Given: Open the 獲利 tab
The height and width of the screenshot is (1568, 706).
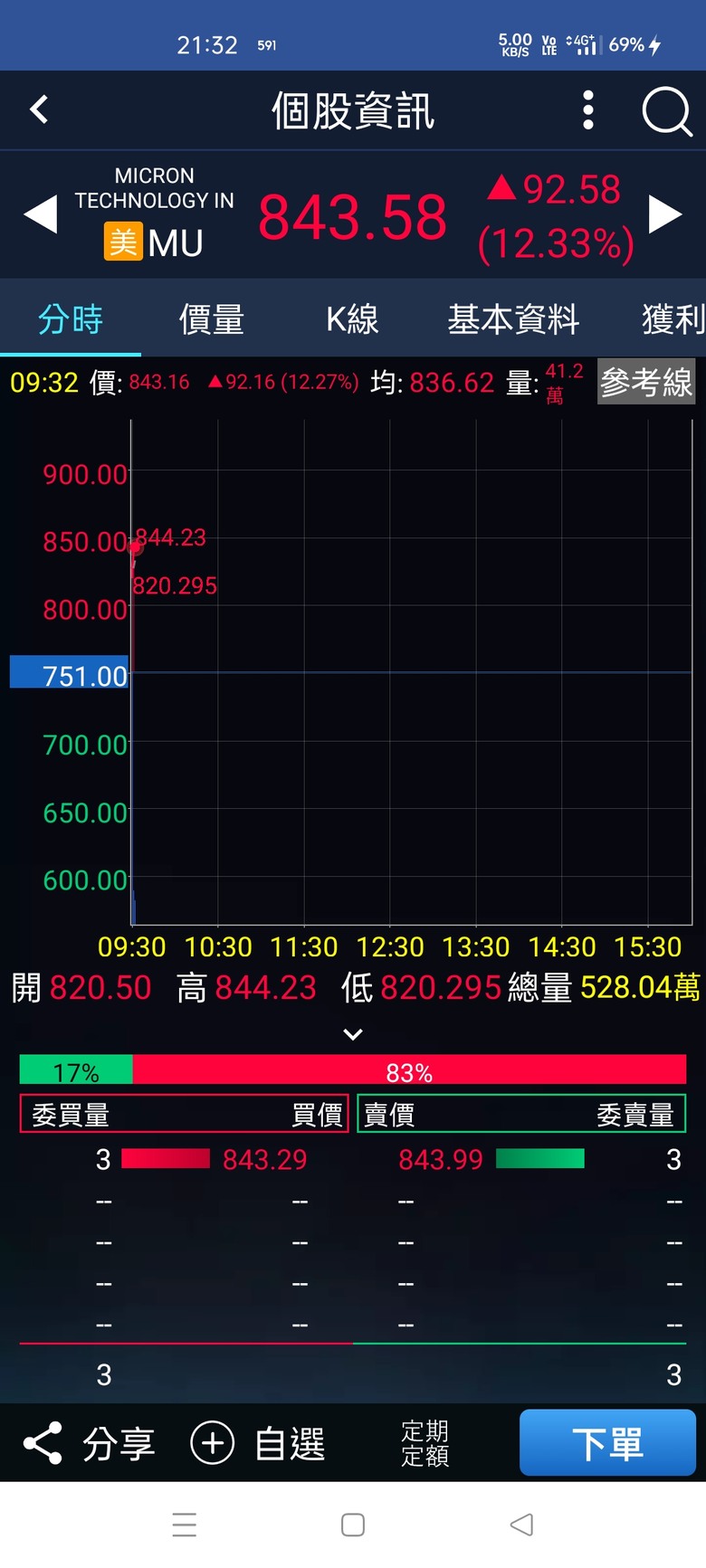Looking at the screenshot, I should pos(673,319).
